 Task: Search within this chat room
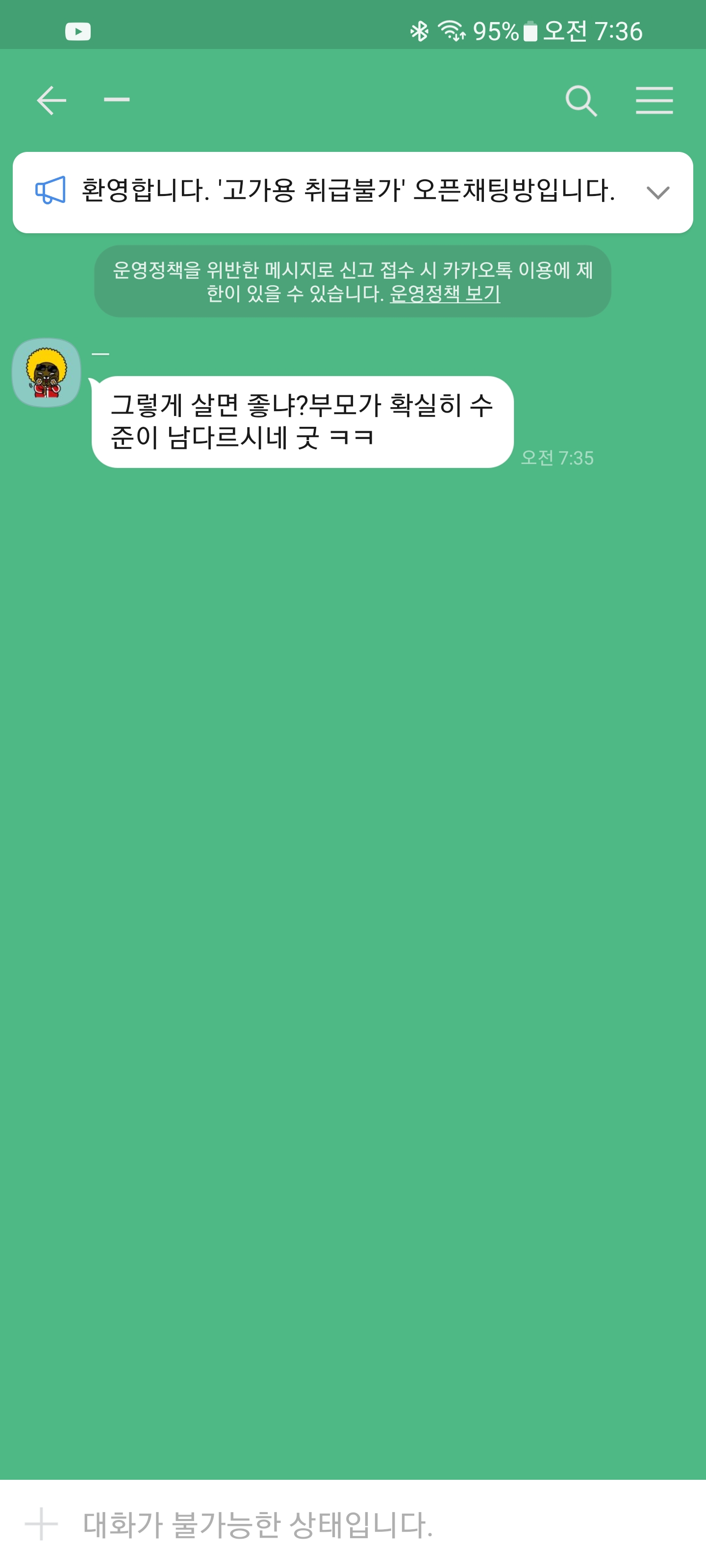pos(580,100)
